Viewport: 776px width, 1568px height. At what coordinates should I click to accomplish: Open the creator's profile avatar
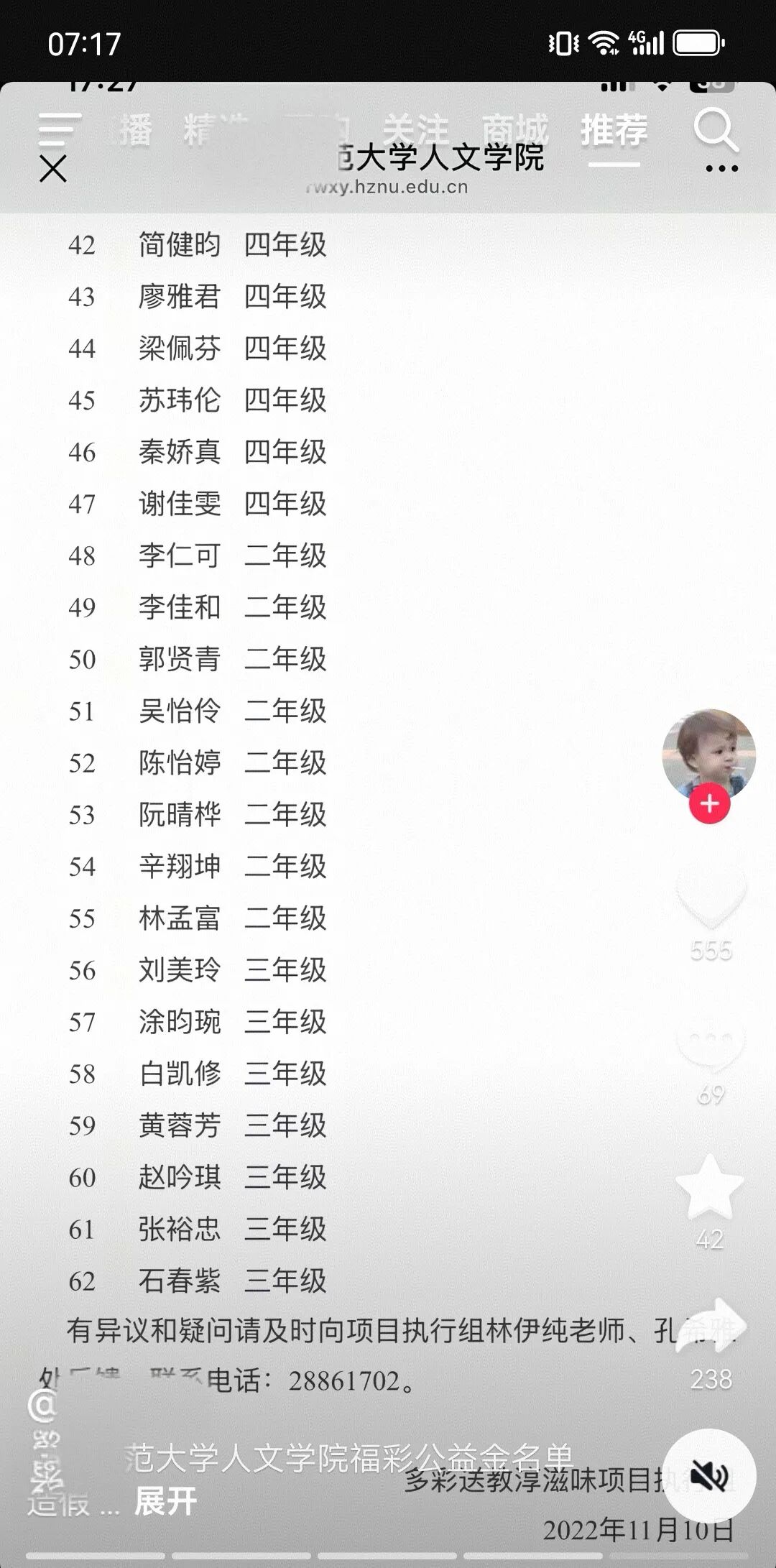pyautogui.click(x=708, y=755)
